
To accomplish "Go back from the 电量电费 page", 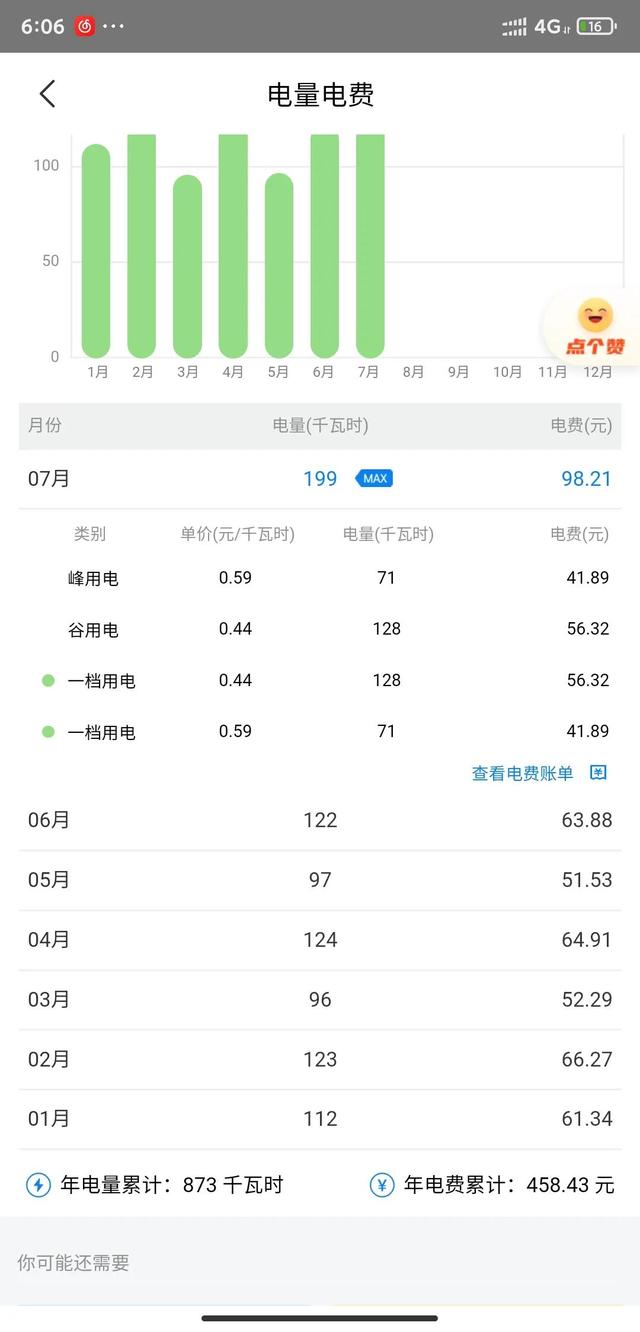I will [47, 95].
